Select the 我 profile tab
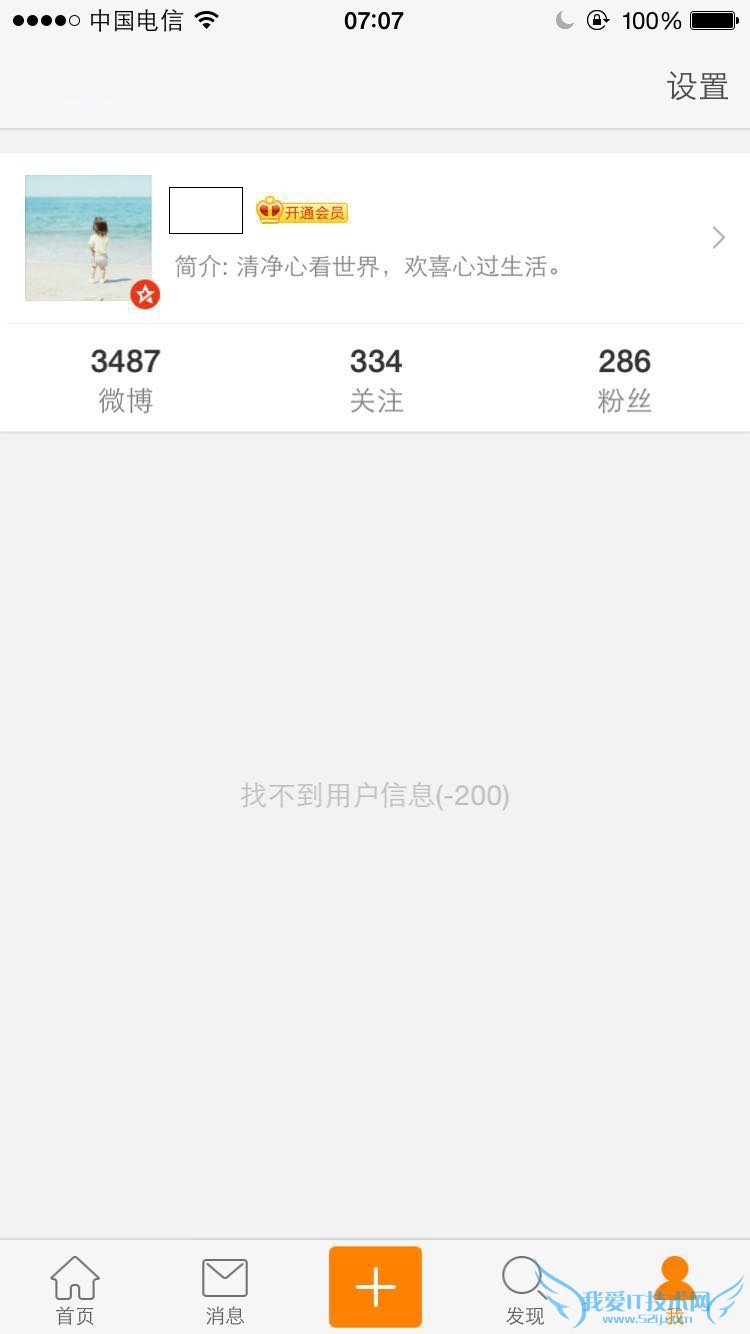 pos(675,1289)
